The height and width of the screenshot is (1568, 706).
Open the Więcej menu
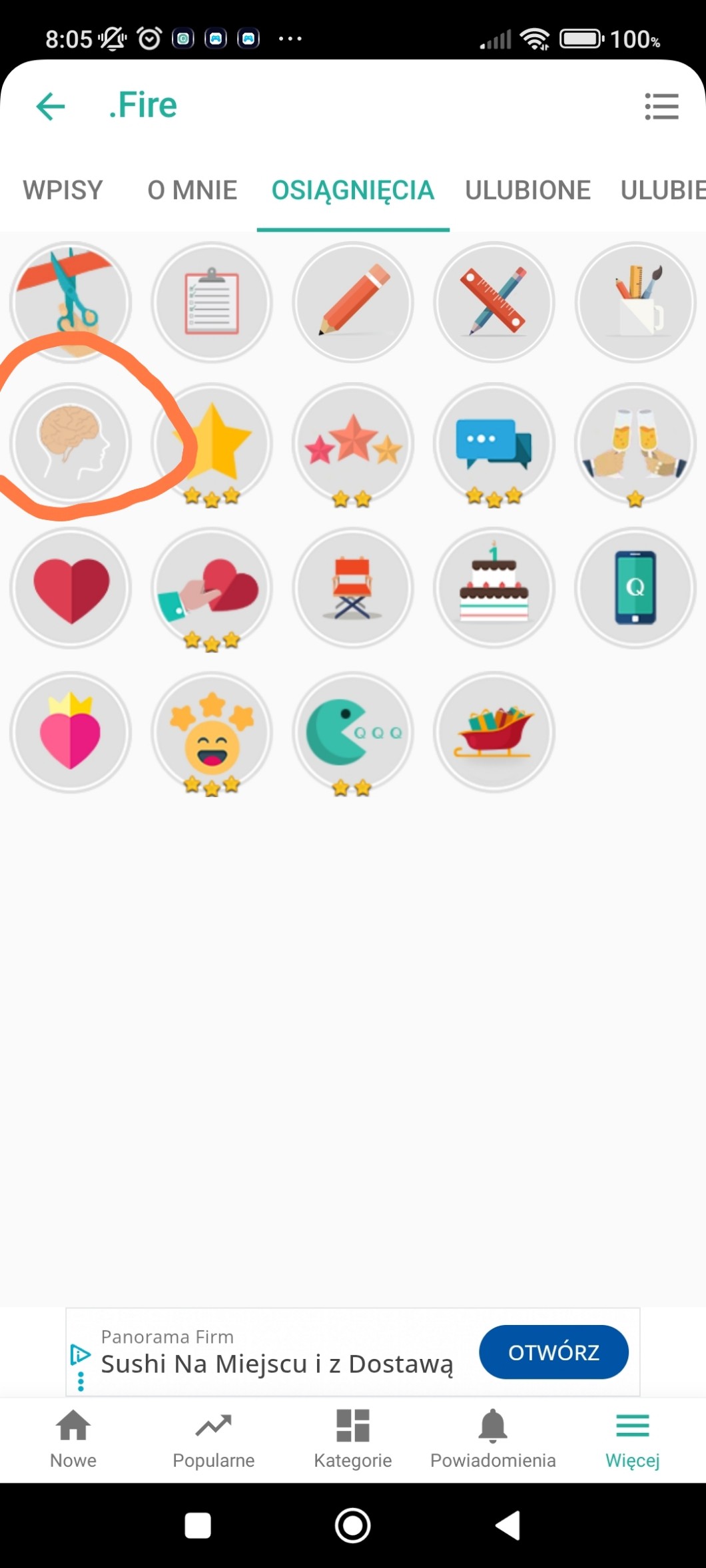coord(632,1439)
